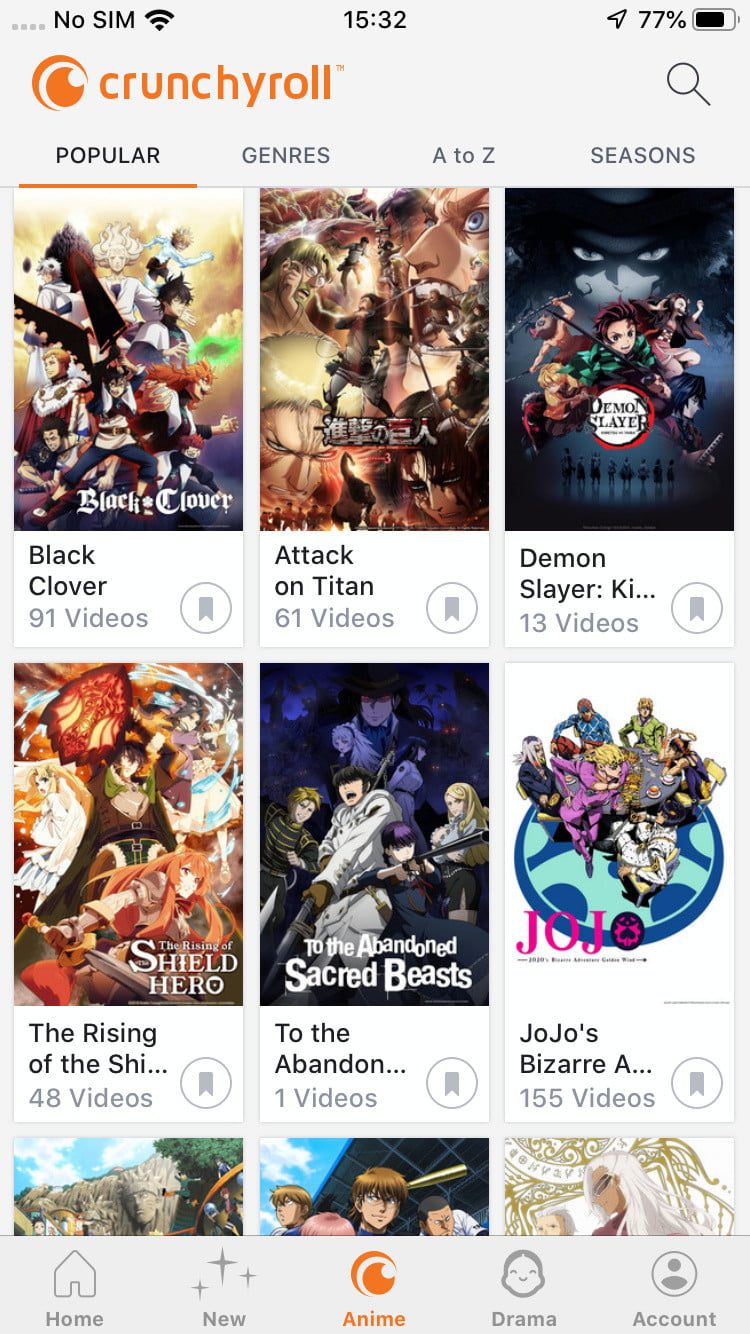The image size is (750, 1334).
Task: Open the Demon Slayer series card
Action: (619, 360)
